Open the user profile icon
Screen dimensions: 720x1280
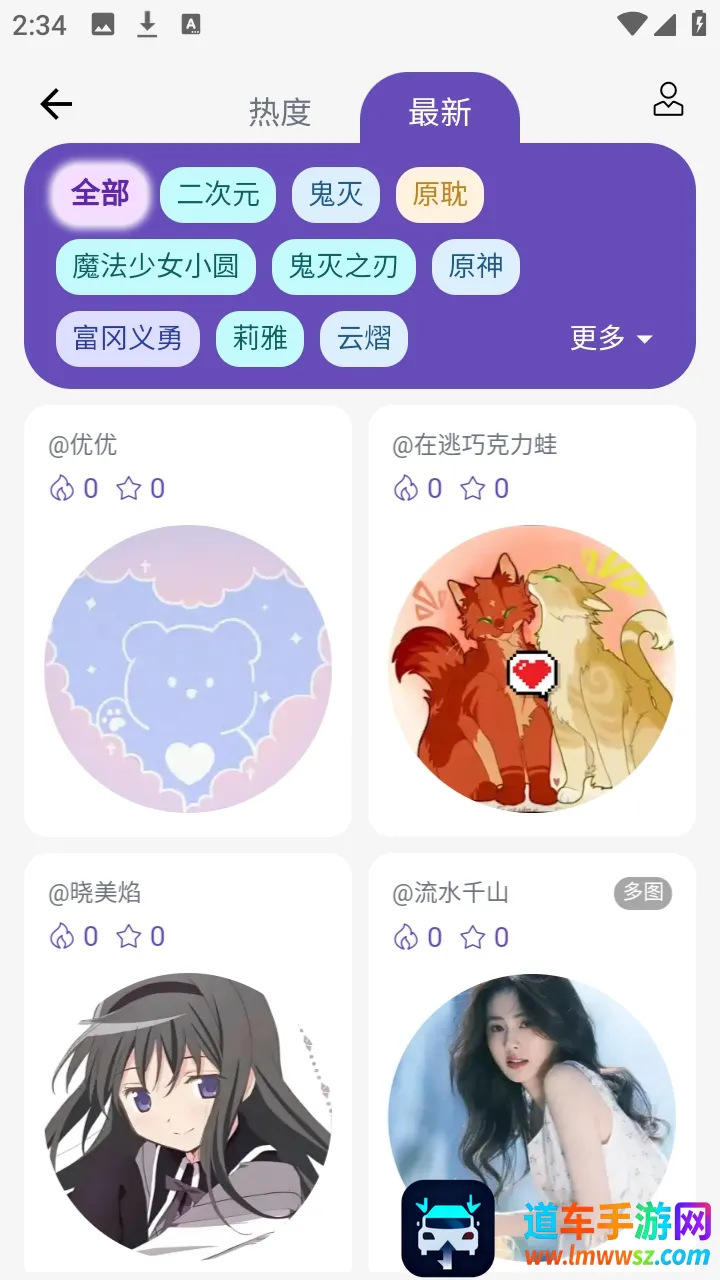tap(668, 100)
